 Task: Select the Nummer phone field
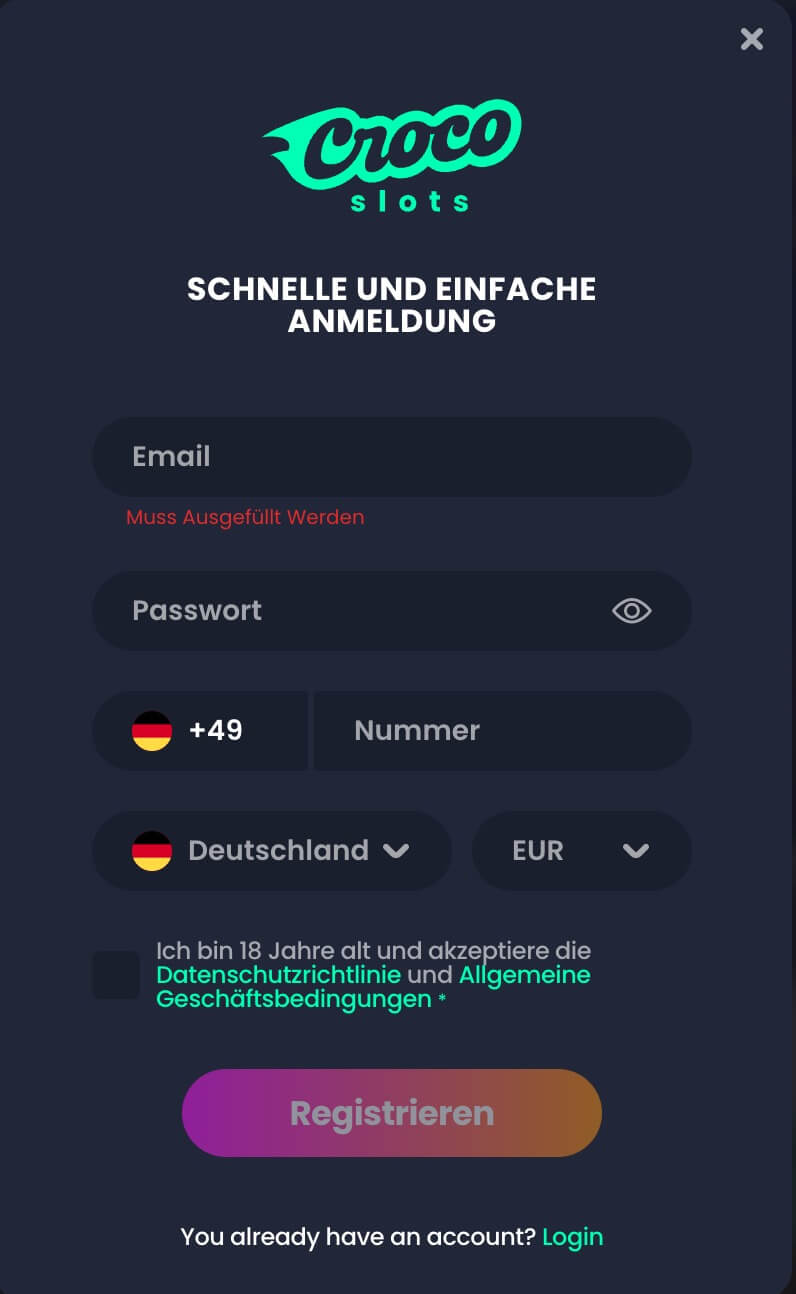[x=502, y=731]
